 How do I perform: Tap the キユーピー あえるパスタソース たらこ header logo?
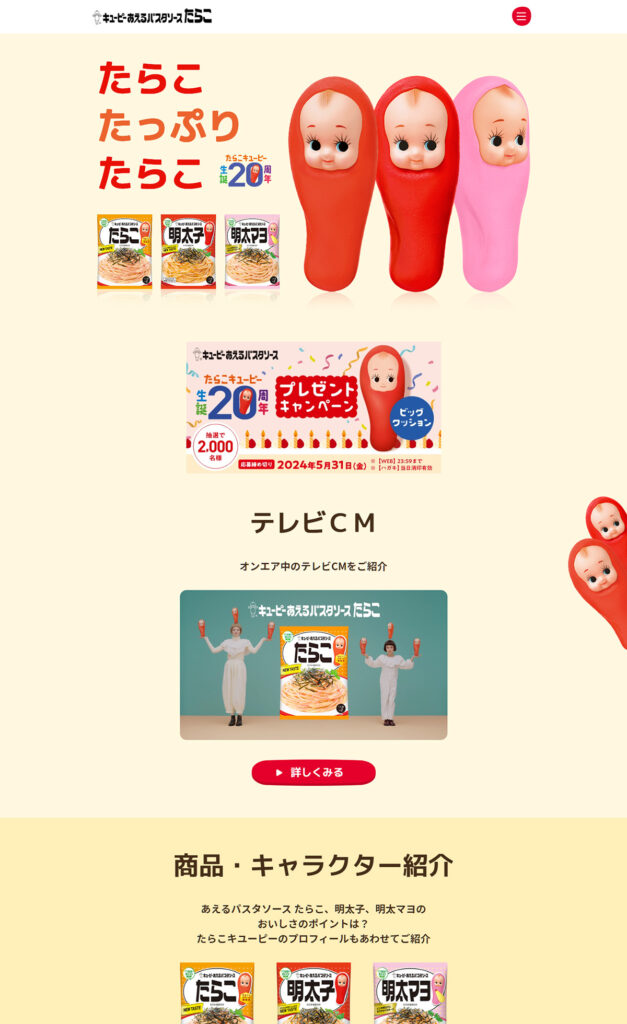(x=152, y=16)
